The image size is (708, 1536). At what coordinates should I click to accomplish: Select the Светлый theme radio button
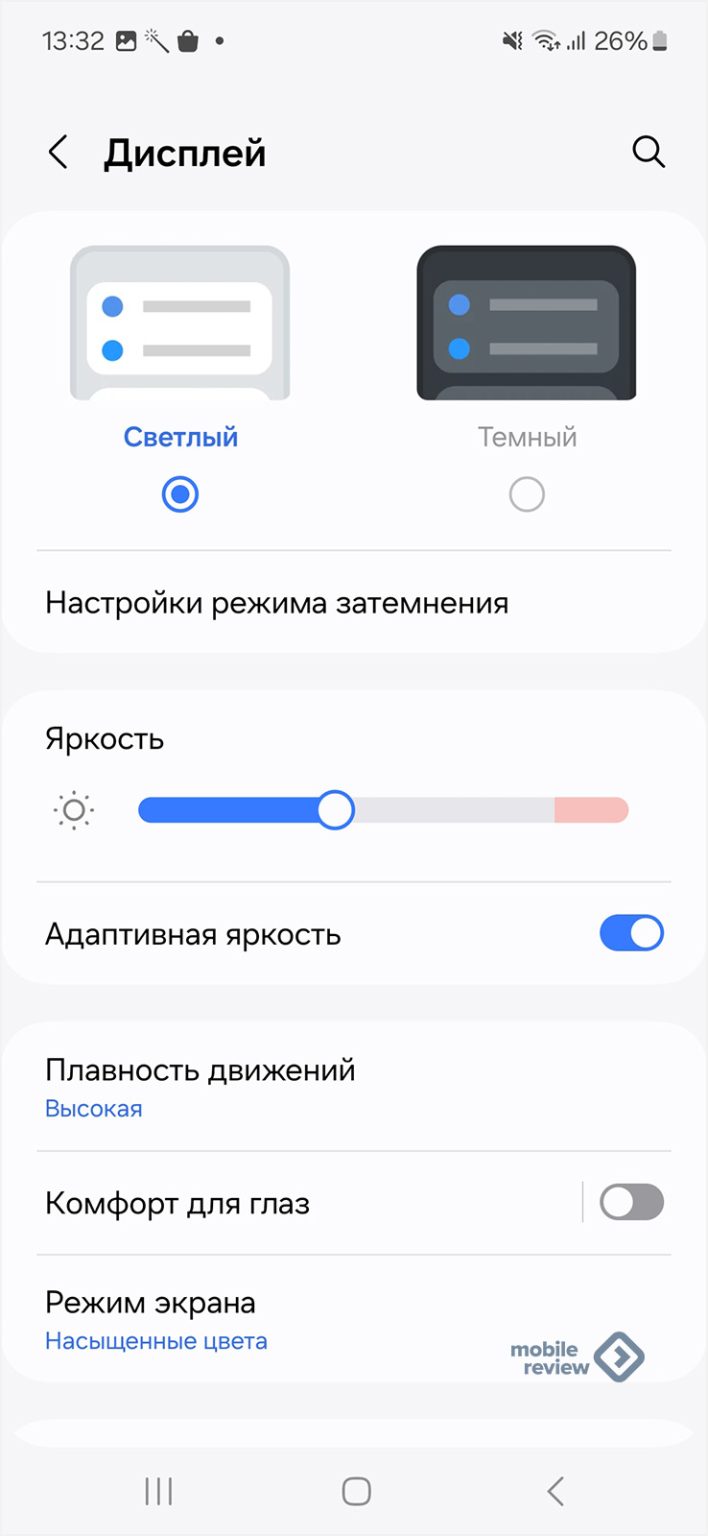point(180,494)
